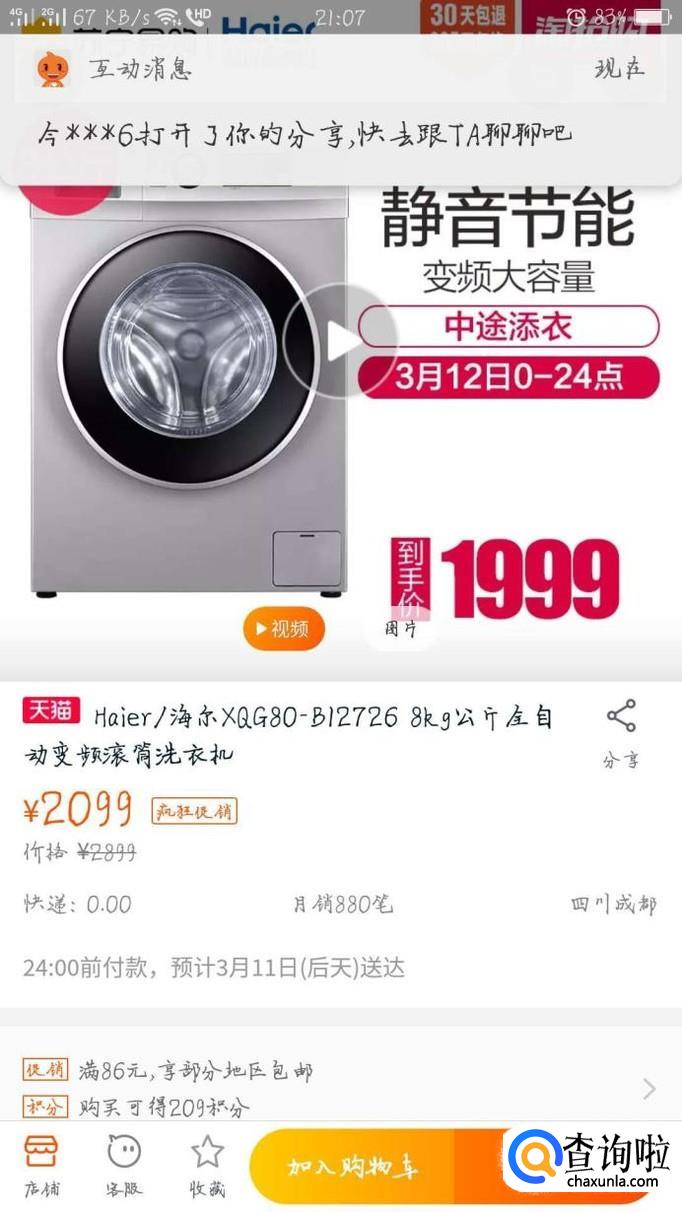Image resolution: width=682 pixels, height=1212 pixels.
Task: Tap 加入购物车 to add to cart
Action: [x=352, y=1167]
